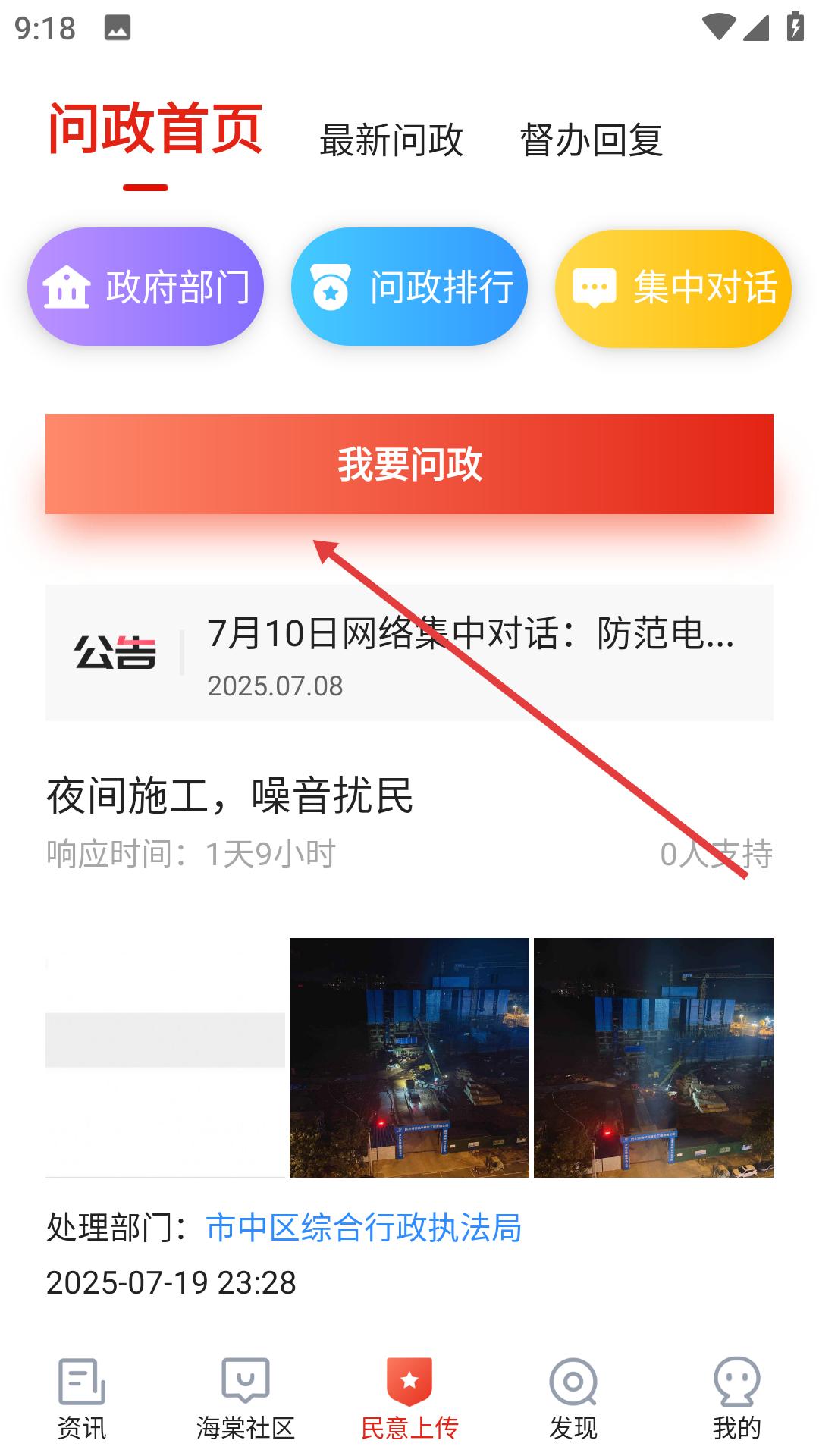
Task: Open 政府部门 shortcut
Action: [x=146, y=287]
